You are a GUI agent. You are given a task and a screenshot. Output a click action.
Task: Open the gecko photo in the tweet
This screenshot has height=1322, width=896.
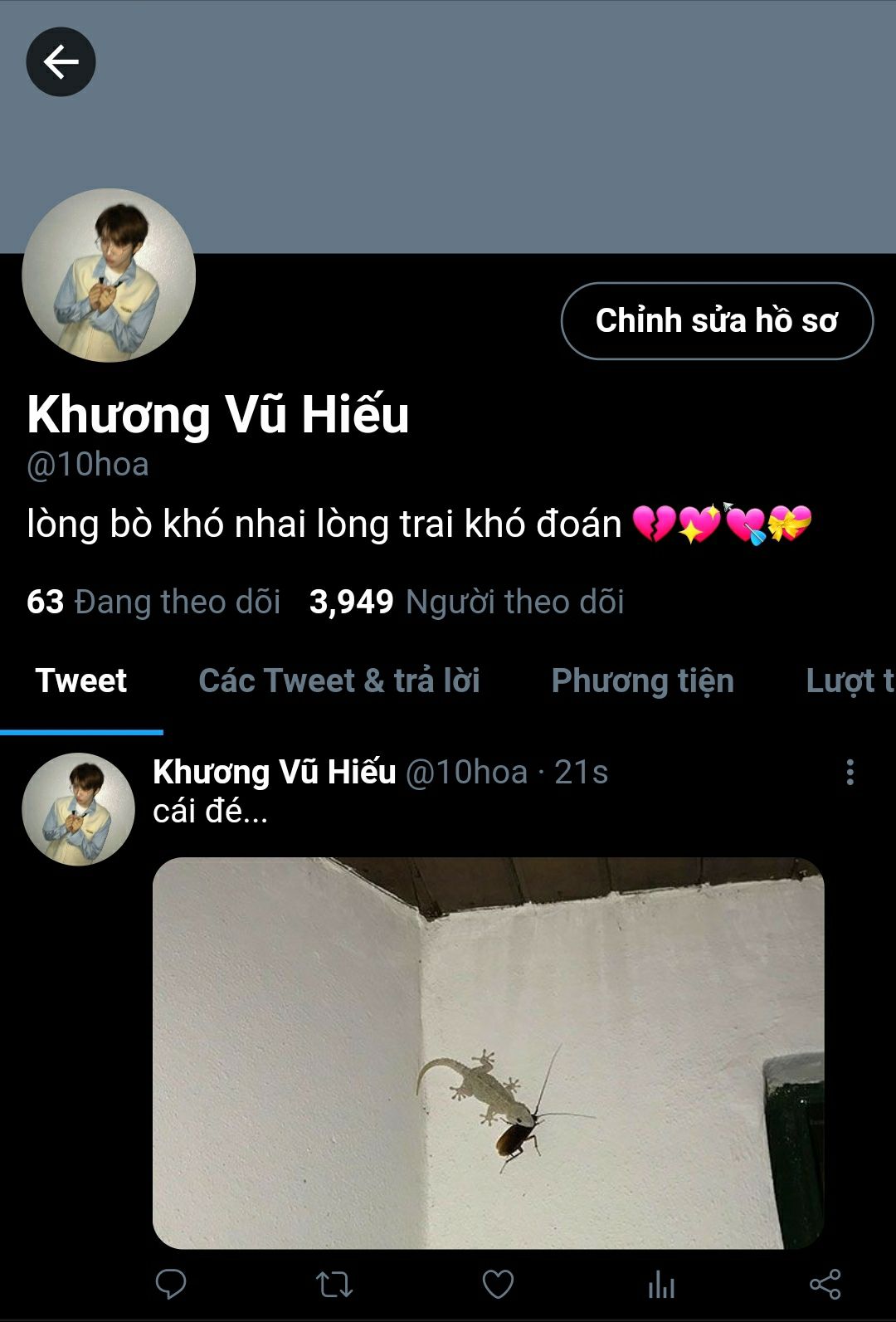point(488,1052)
